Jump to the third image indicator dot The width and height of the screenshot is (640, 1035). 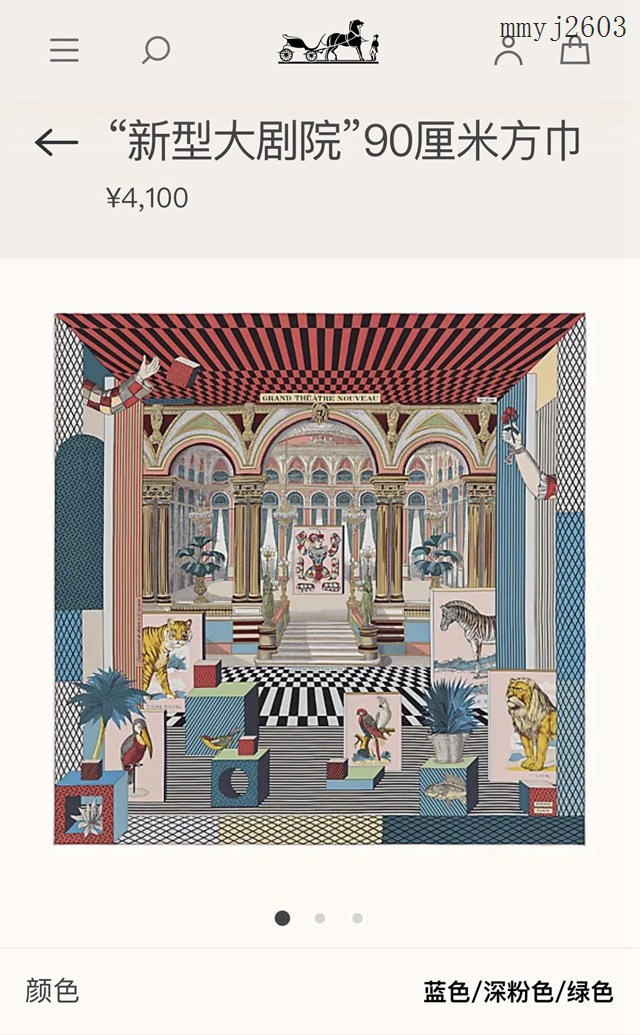tap(357, 918)
